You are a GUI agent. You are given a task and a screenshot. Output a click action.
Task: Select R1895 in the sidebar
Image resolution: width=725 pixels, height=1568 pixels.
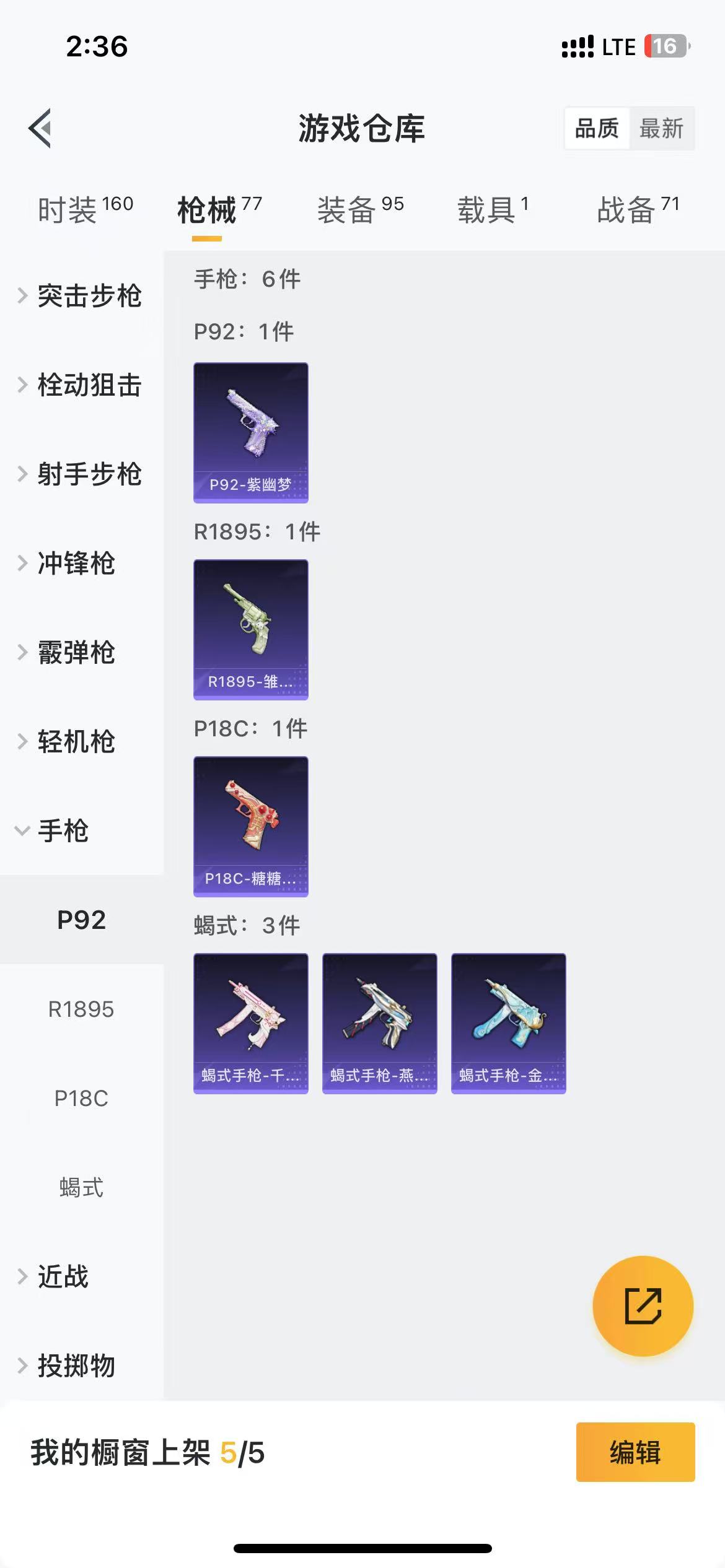[81, 1009]
